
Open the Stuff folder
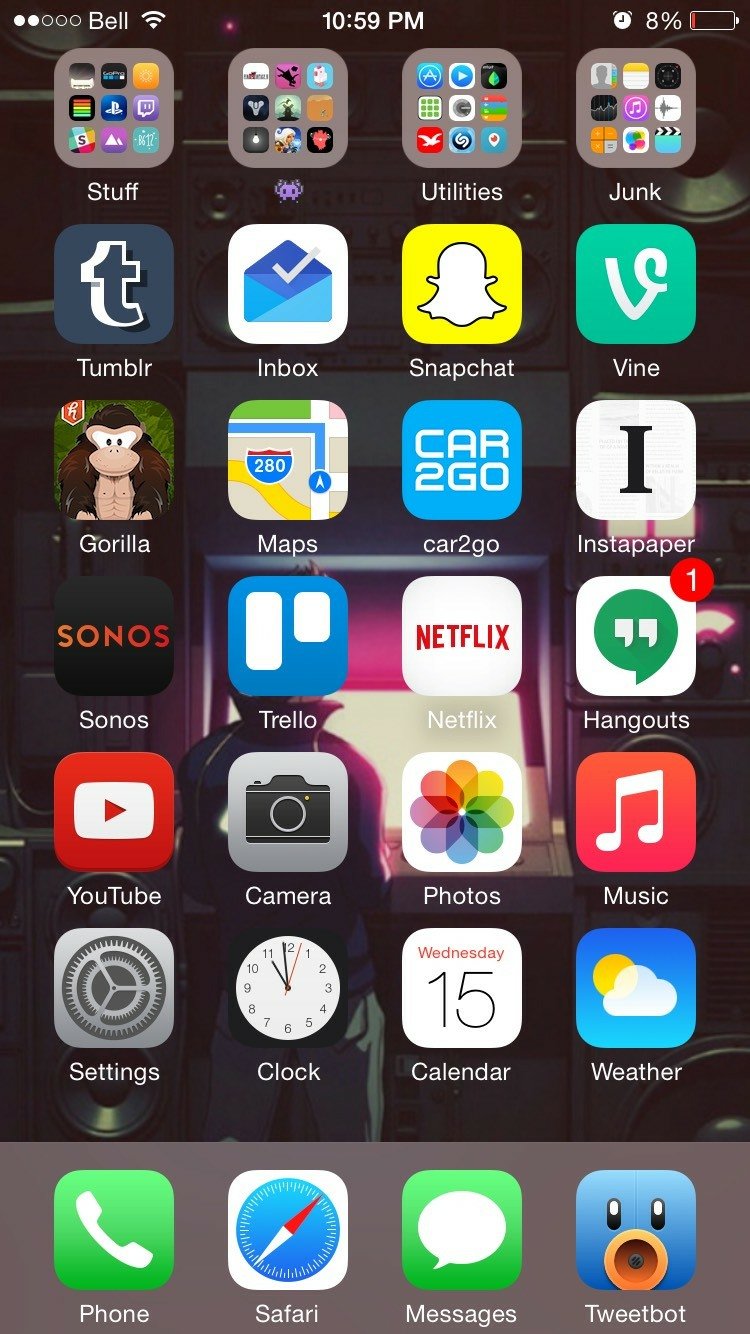[113, 108]
